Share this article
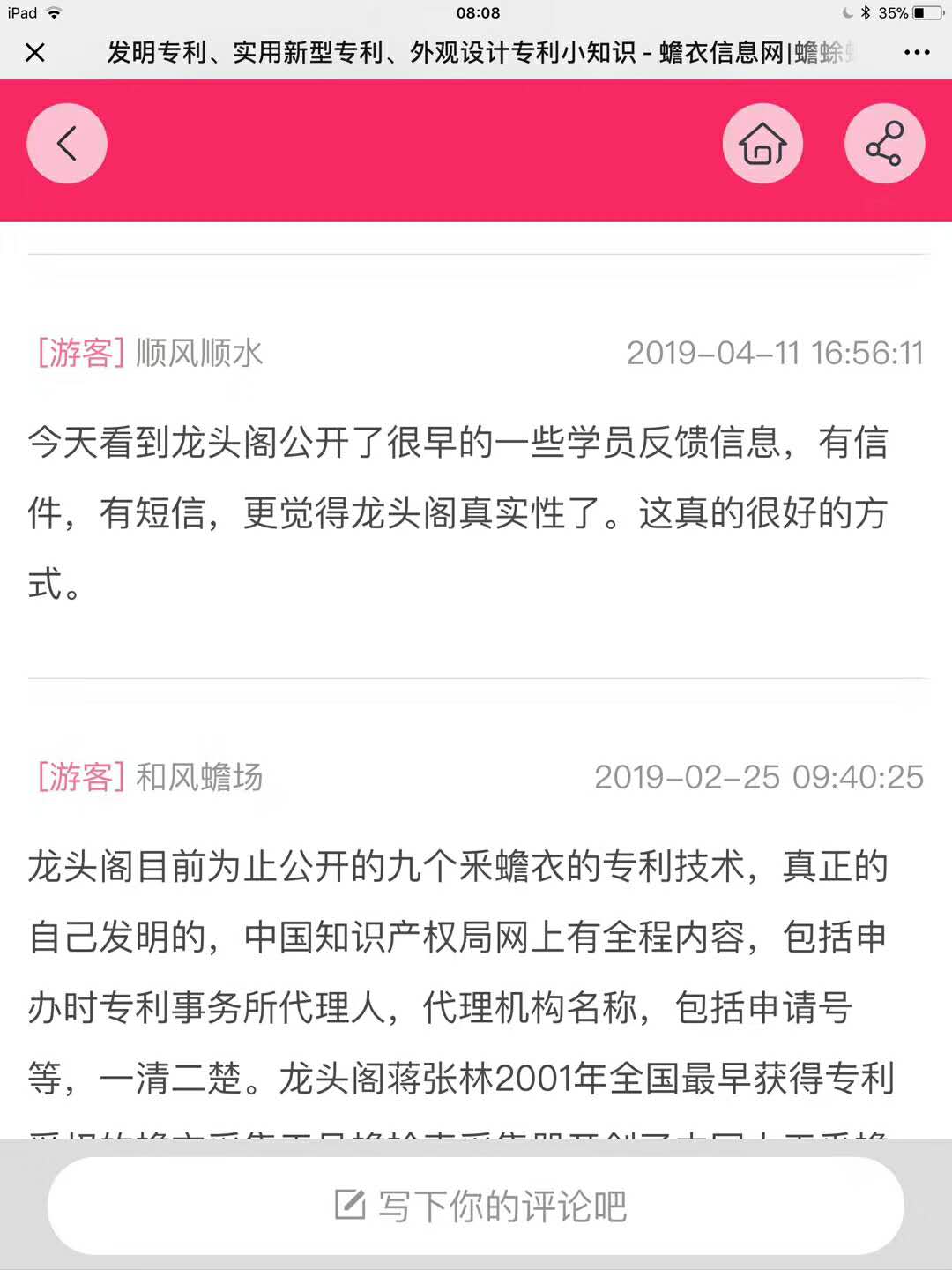This screenshot has width=952, height=1270. (x=884, y=144)
